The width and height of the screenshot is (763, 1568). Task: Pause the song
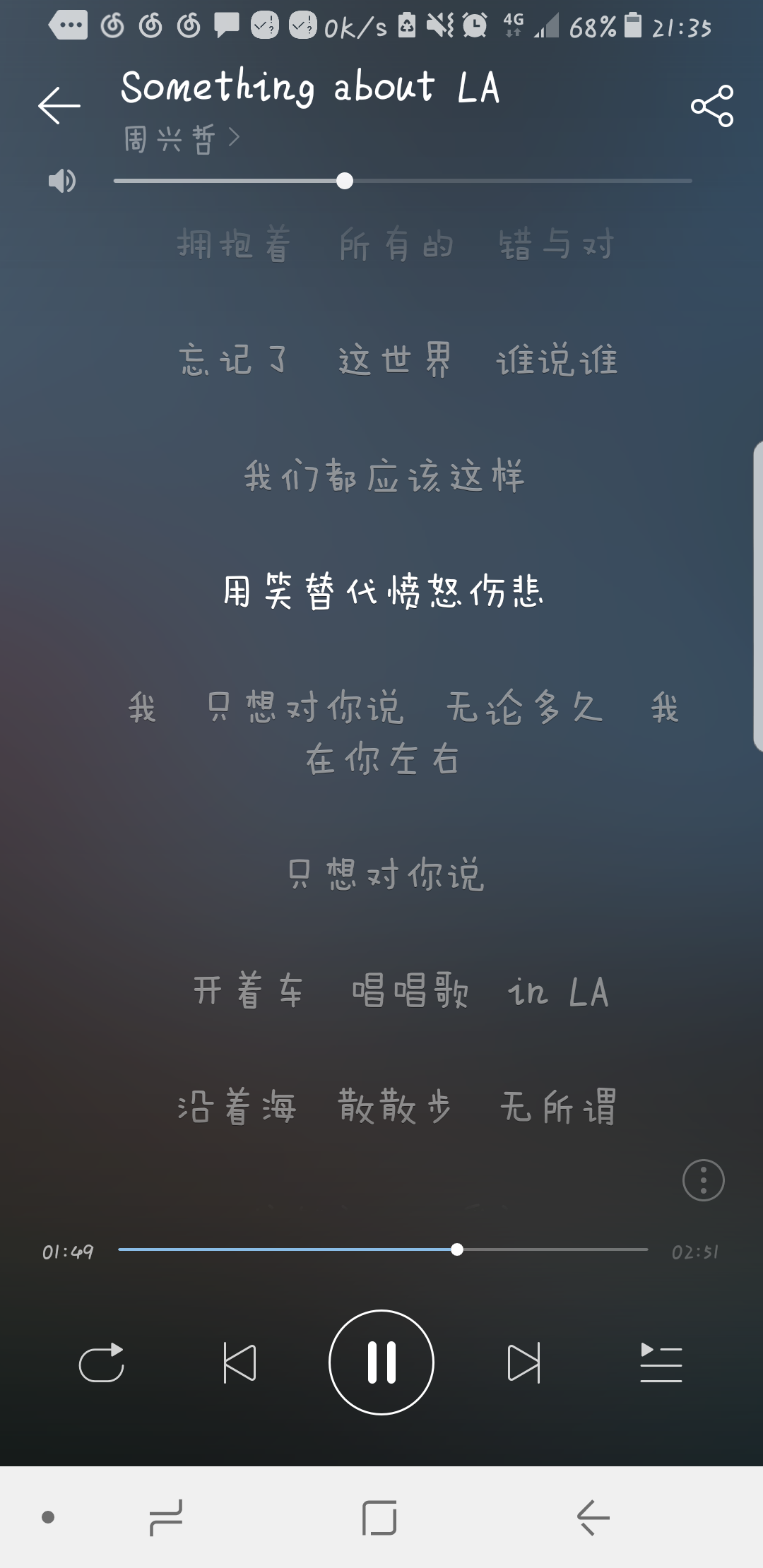click(x=381, y=1362)
